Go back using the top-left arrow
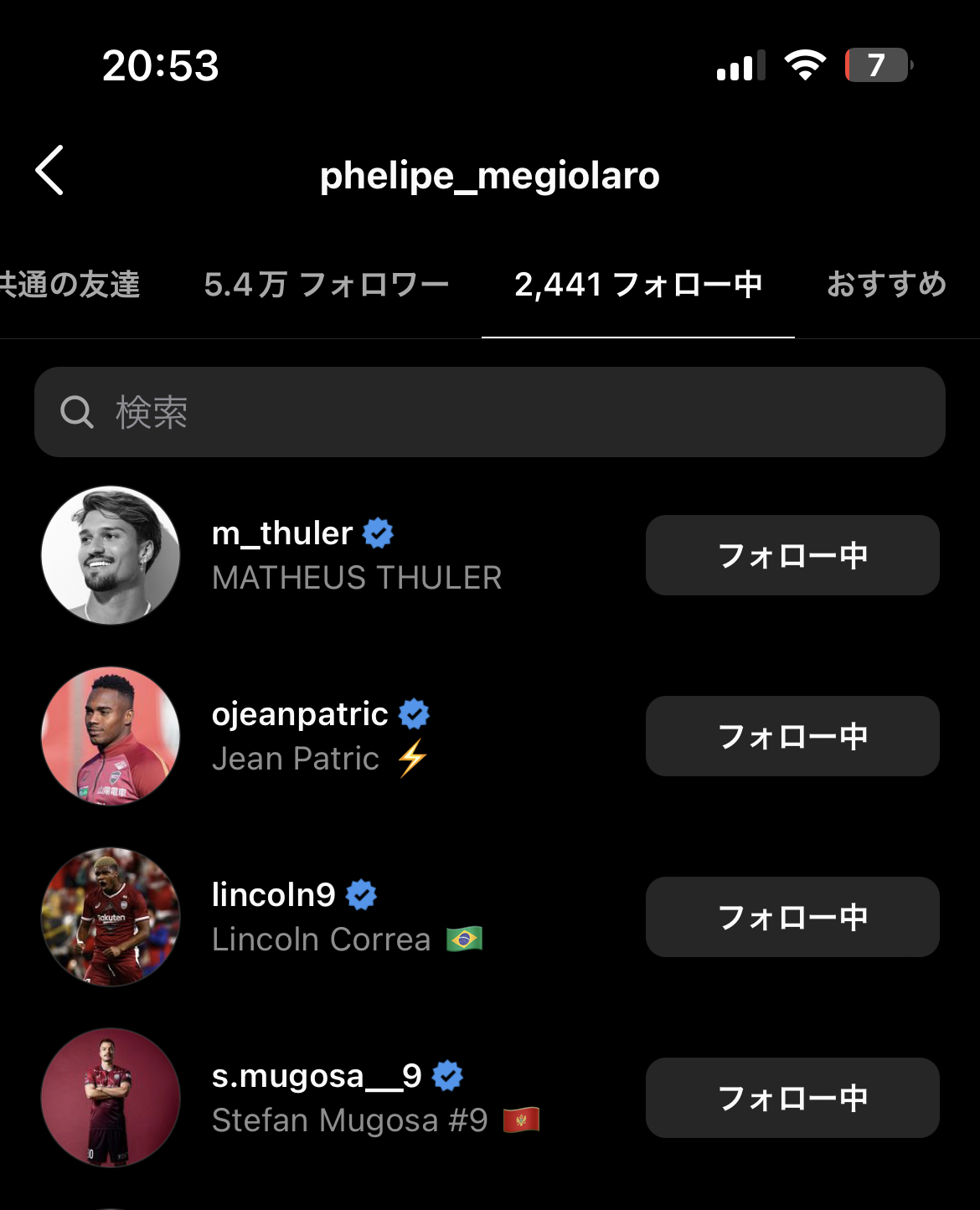The height and width of the screenshot is (1210, 980). pyautogui.click(x=50, y=171)
